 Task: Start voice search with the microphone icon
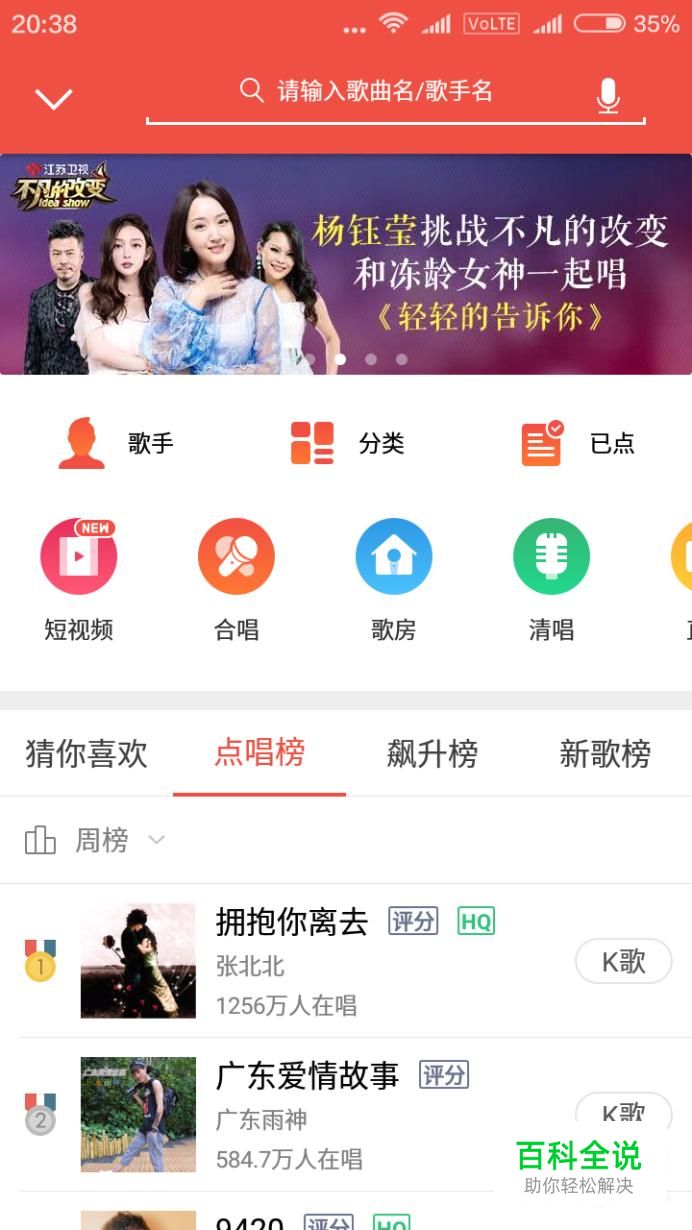[608, 96]
